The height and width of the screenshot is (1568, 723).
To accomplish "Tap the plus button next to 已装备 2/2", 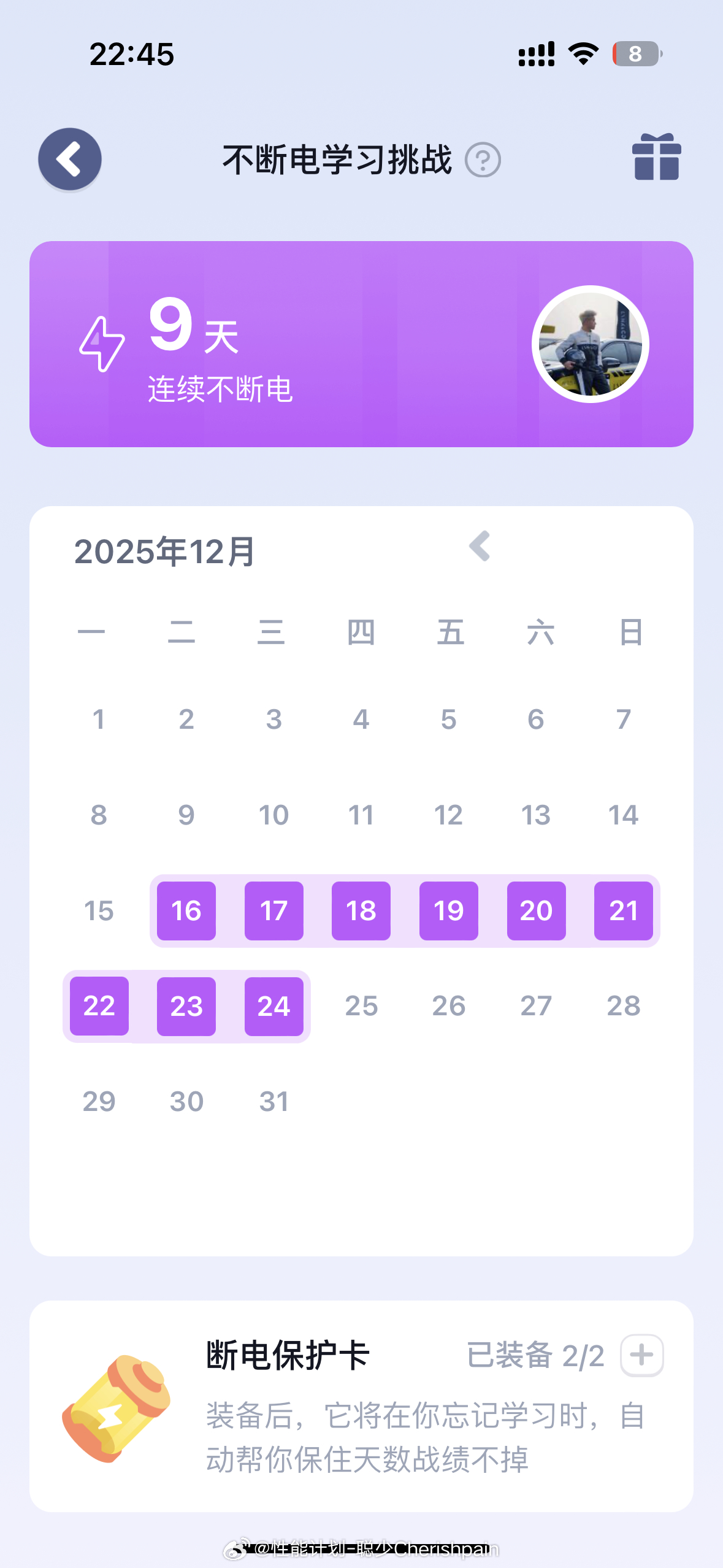I will 641,1356.
